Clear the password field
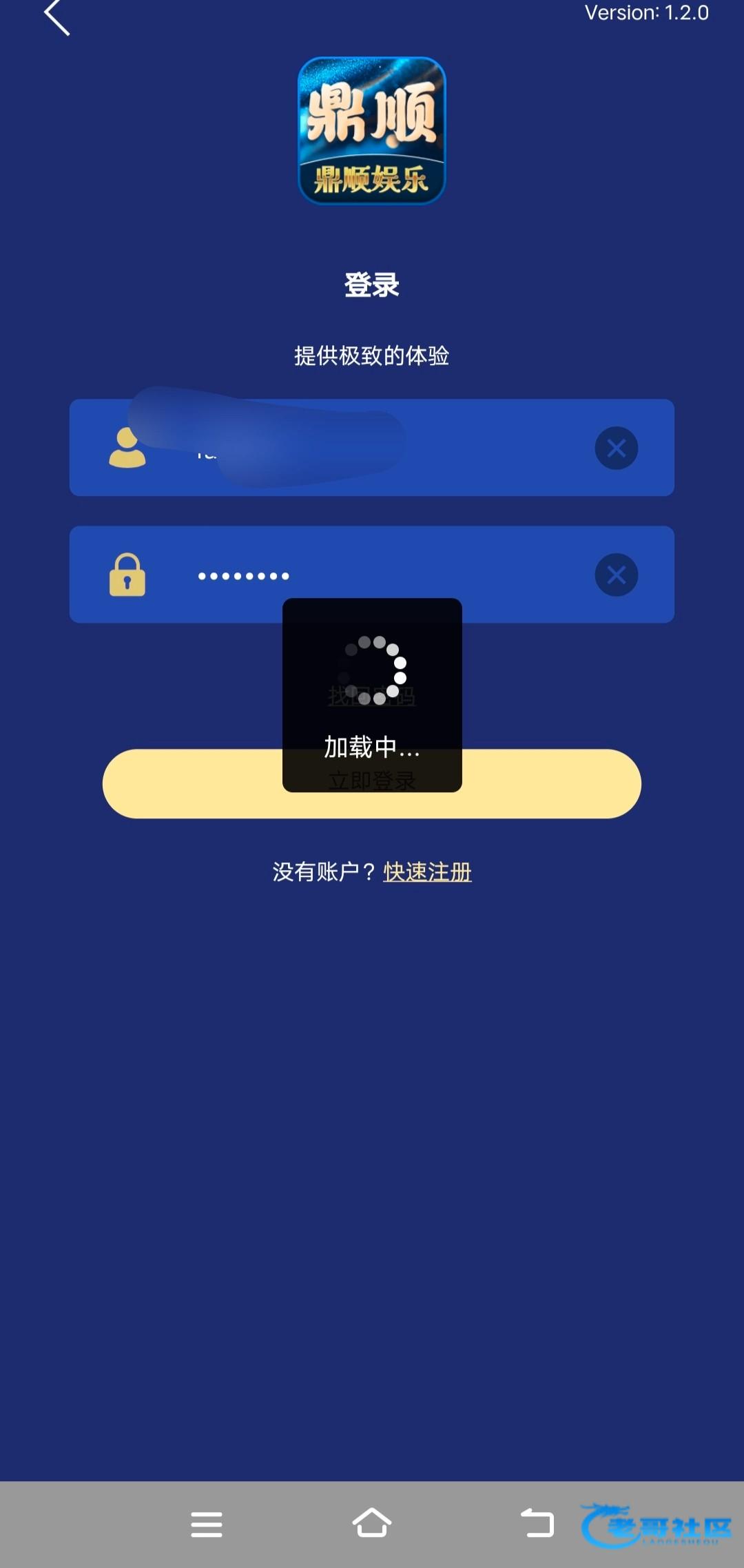The image size is (744, 1568). 616,575
